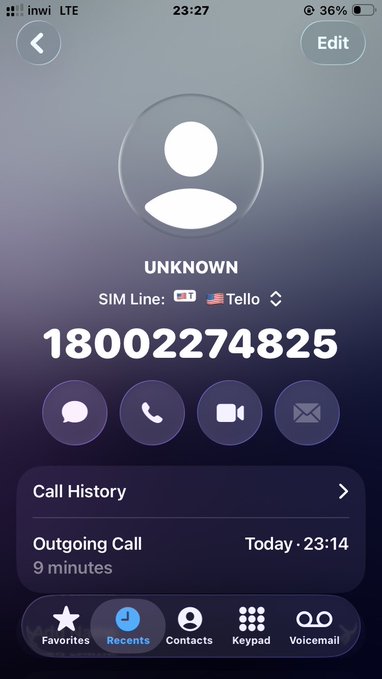
Task: Switch to the Favorites tab
Action: point(66,626)
